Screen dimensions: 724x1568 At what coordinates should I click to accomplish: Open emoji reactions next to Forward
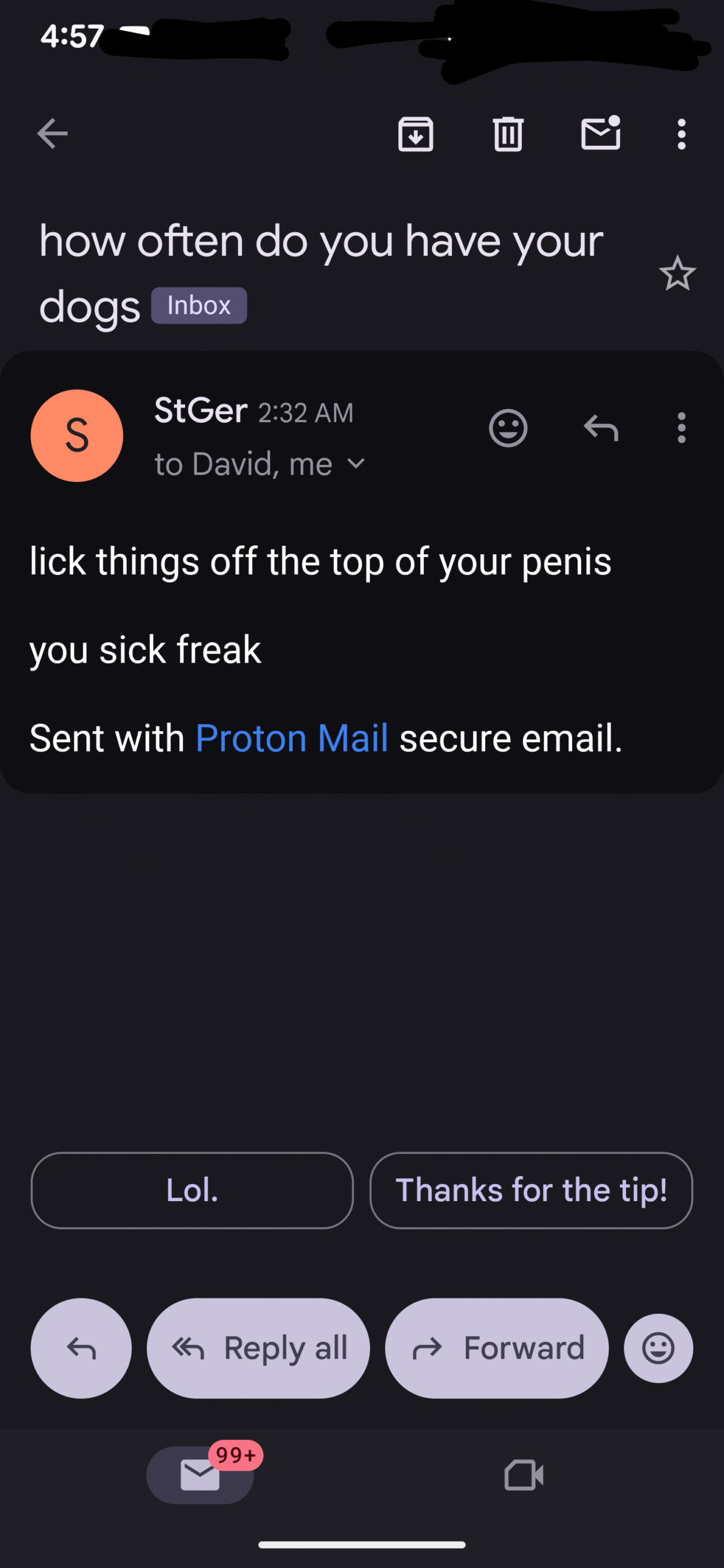pos(658,1348)
